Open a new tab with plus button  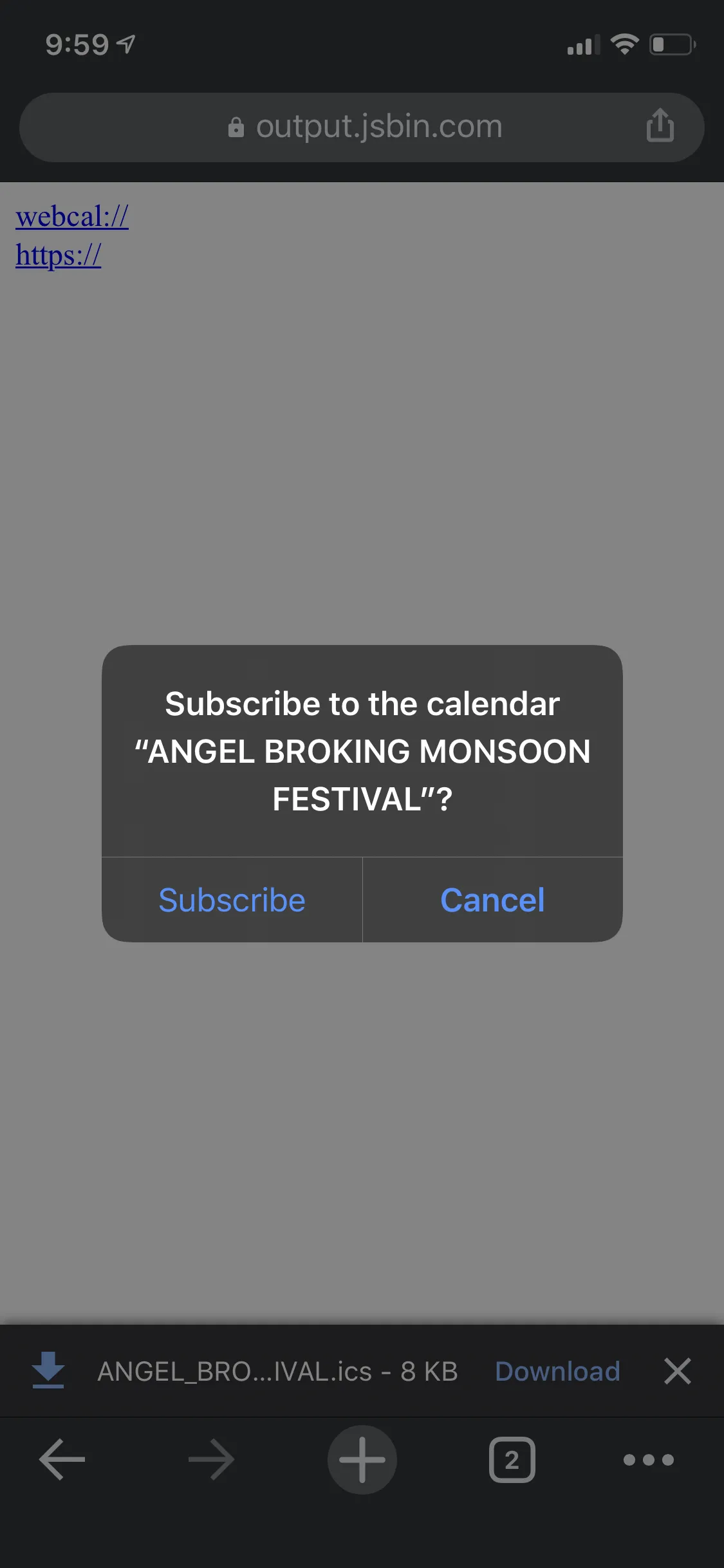tap(362, 1459)
